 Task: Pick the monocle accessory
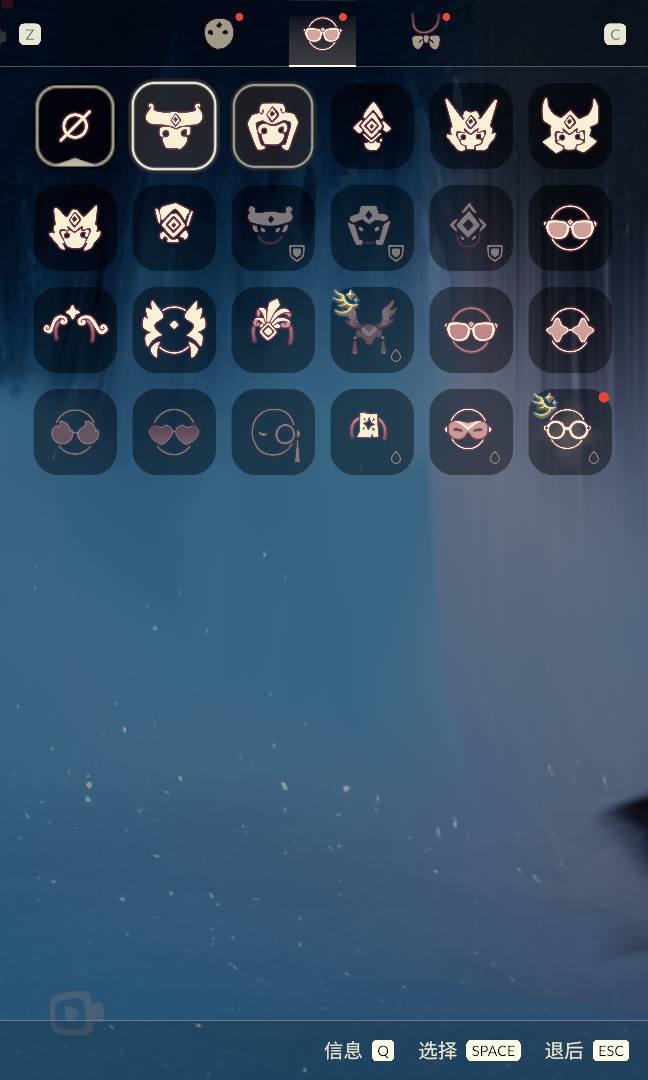coord(273,432)
